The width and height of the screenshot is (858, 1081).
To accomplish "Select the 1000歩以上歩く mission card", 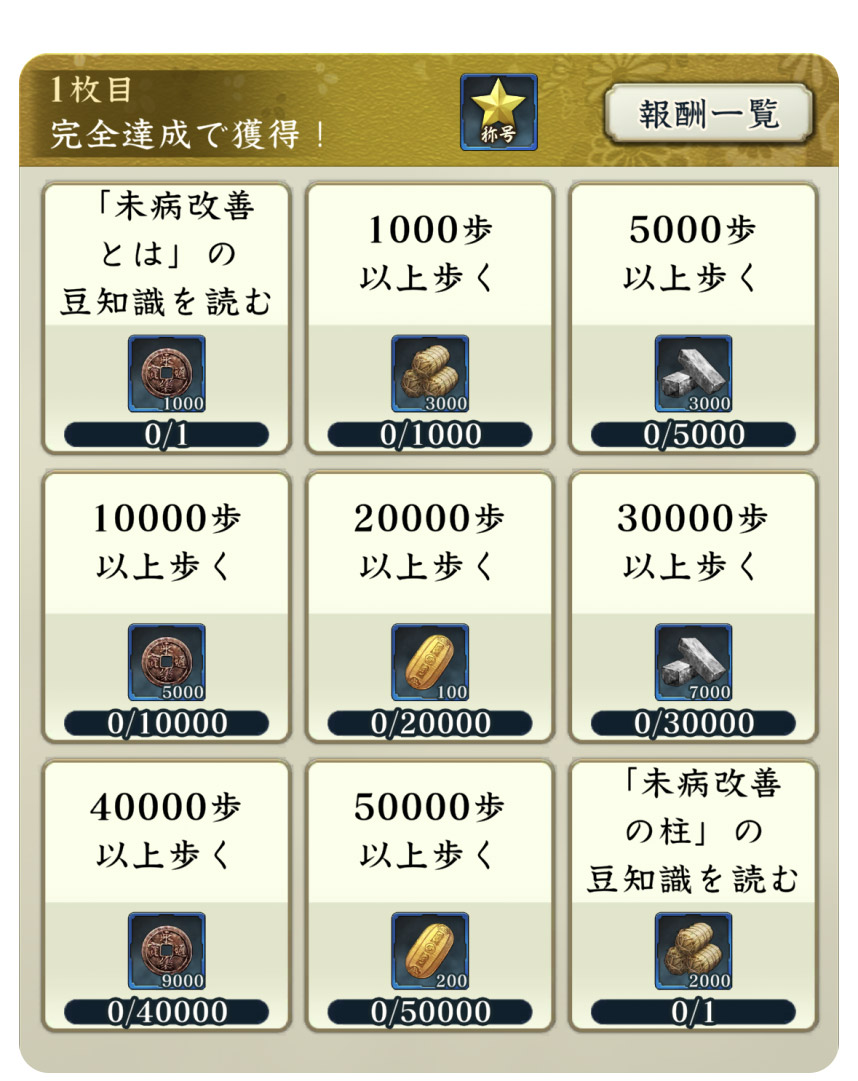I will [x=429, y=318].
